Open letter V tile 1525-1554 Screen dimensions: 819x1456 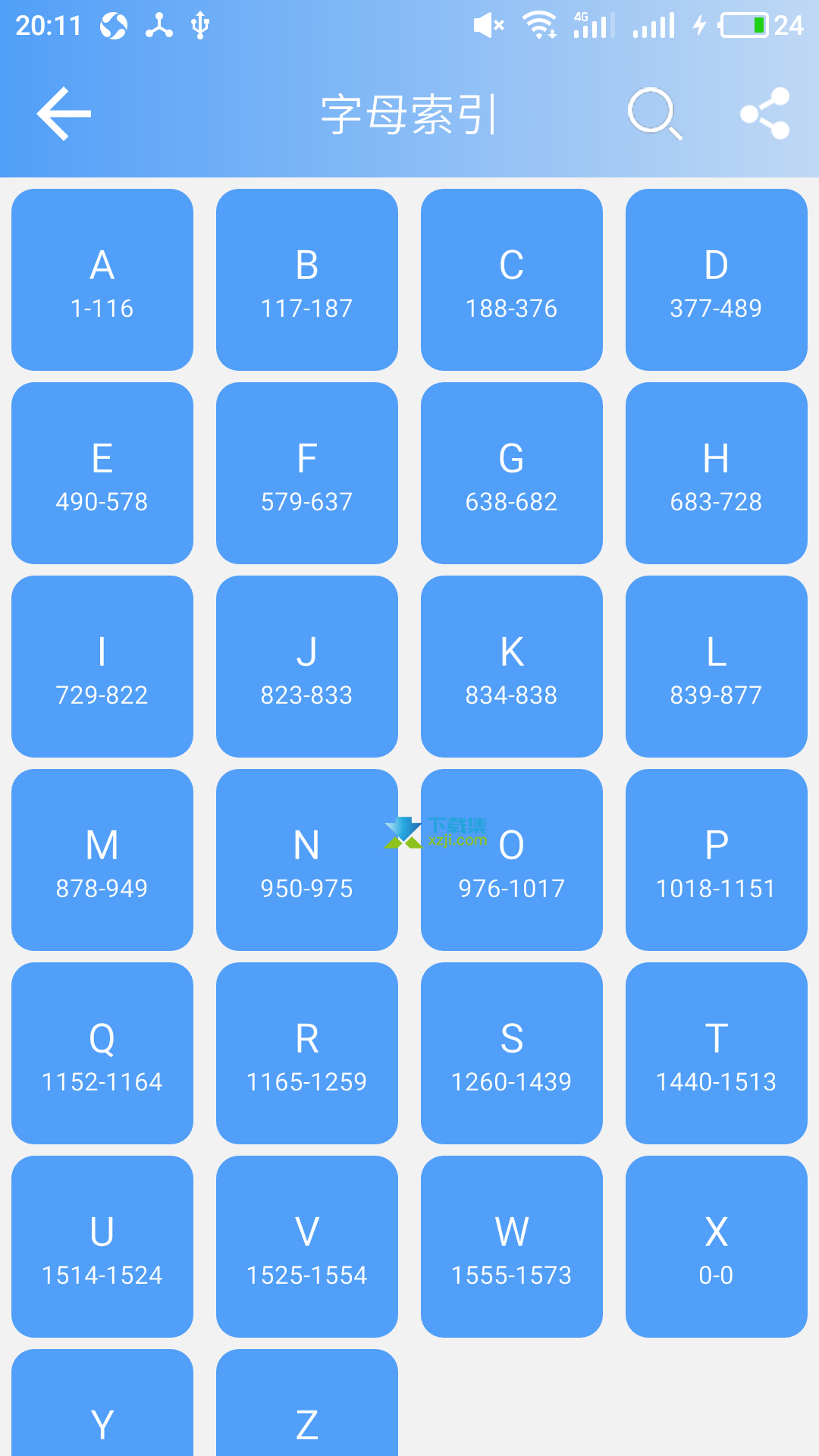coord(307,1247)
